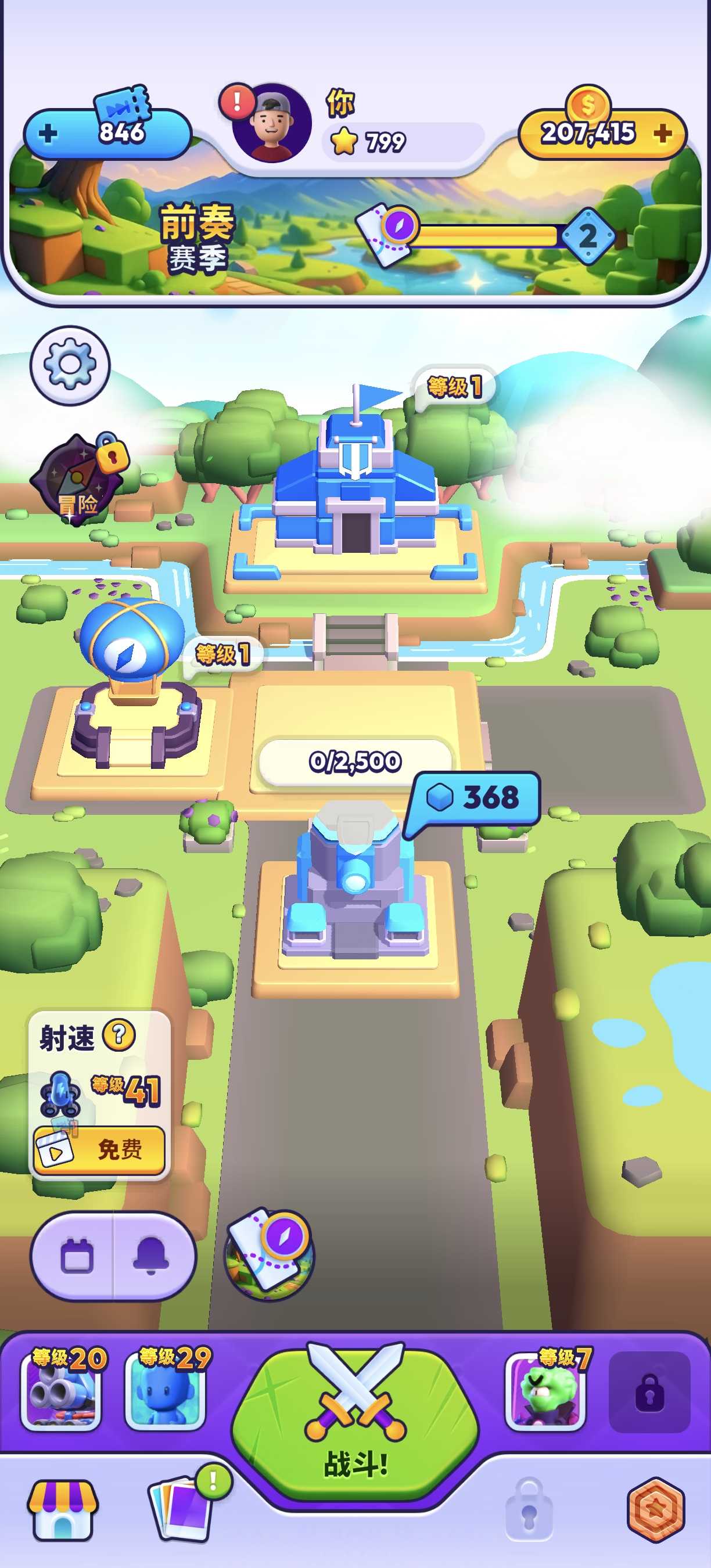The image size is (711, 1568).
Task: Open the season map pass icon
Action: 270,1255
